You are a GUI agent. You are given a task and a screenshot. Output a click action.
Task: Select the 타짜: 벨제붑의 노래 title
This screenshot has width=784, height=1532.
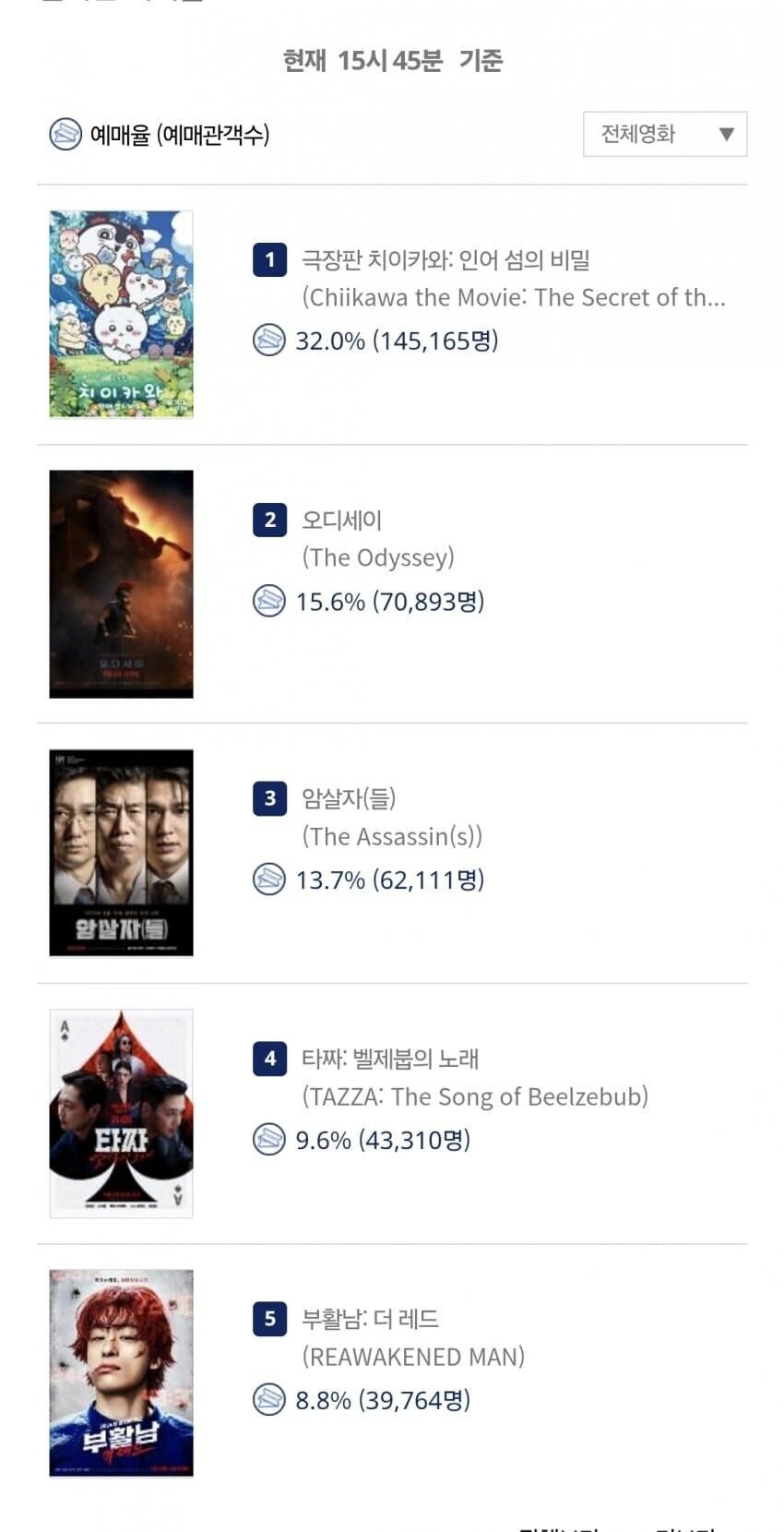pos(390,1059)
